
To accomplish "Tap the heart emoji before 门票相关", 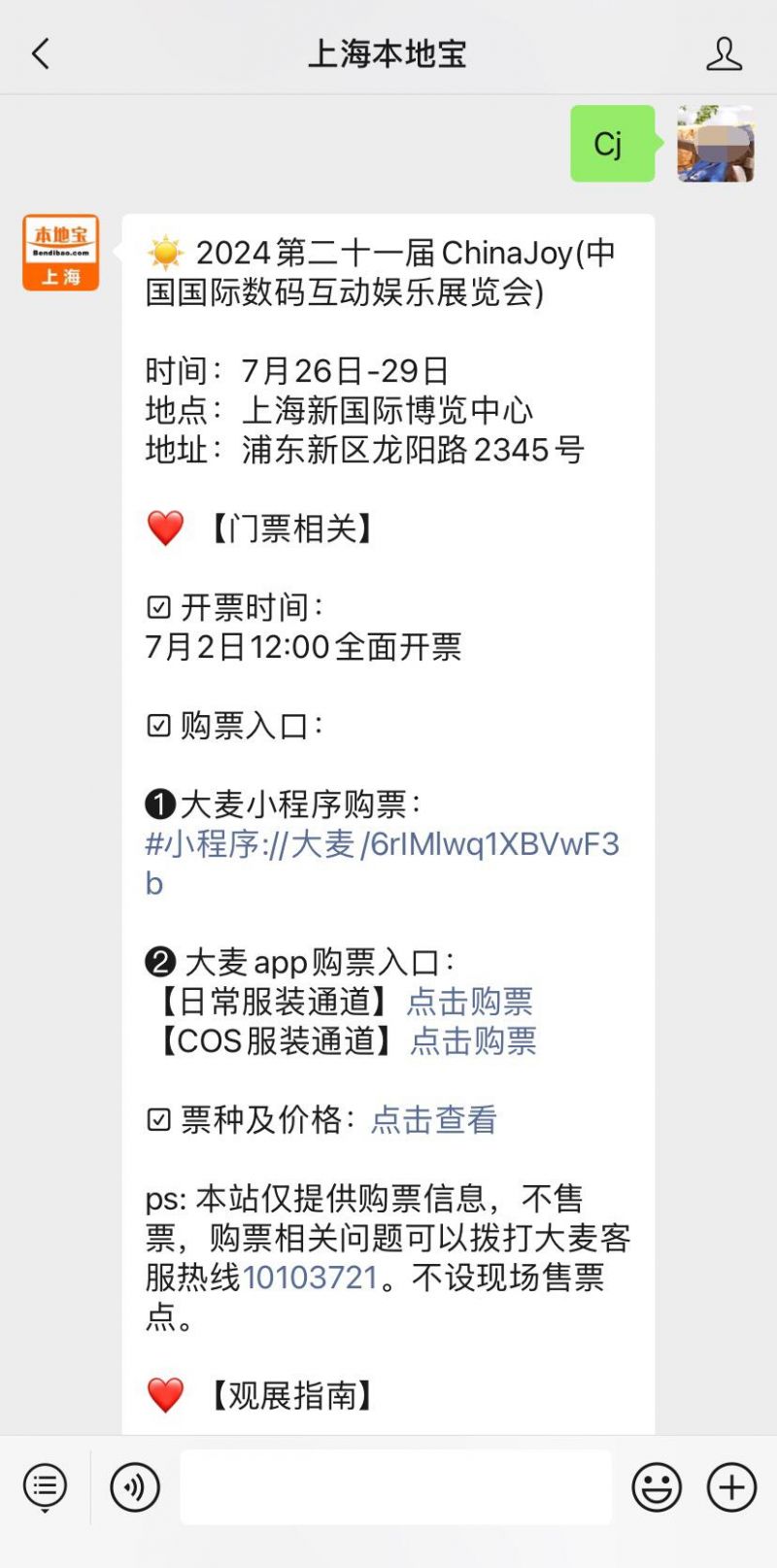I will [165, 528].
